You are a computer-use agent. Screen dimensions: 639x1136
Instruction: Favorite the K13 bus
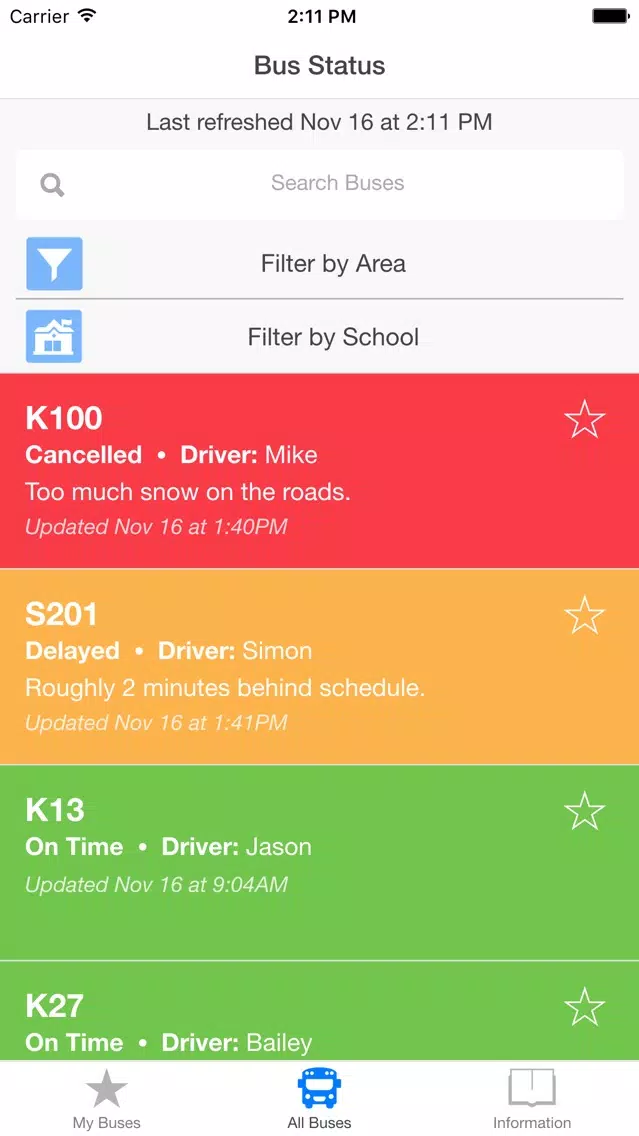tap(584, 811)
